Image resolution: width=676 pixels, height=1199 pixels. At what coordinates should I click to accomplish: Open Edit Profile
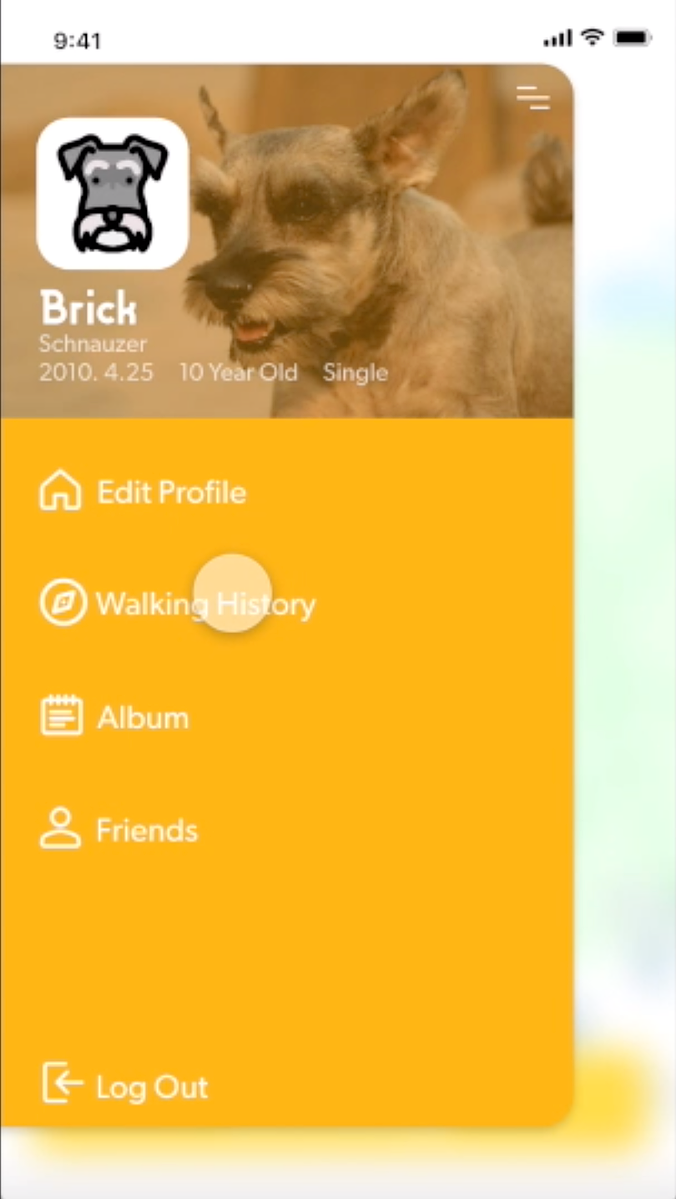pyautogui.click(x=142, y=492)
